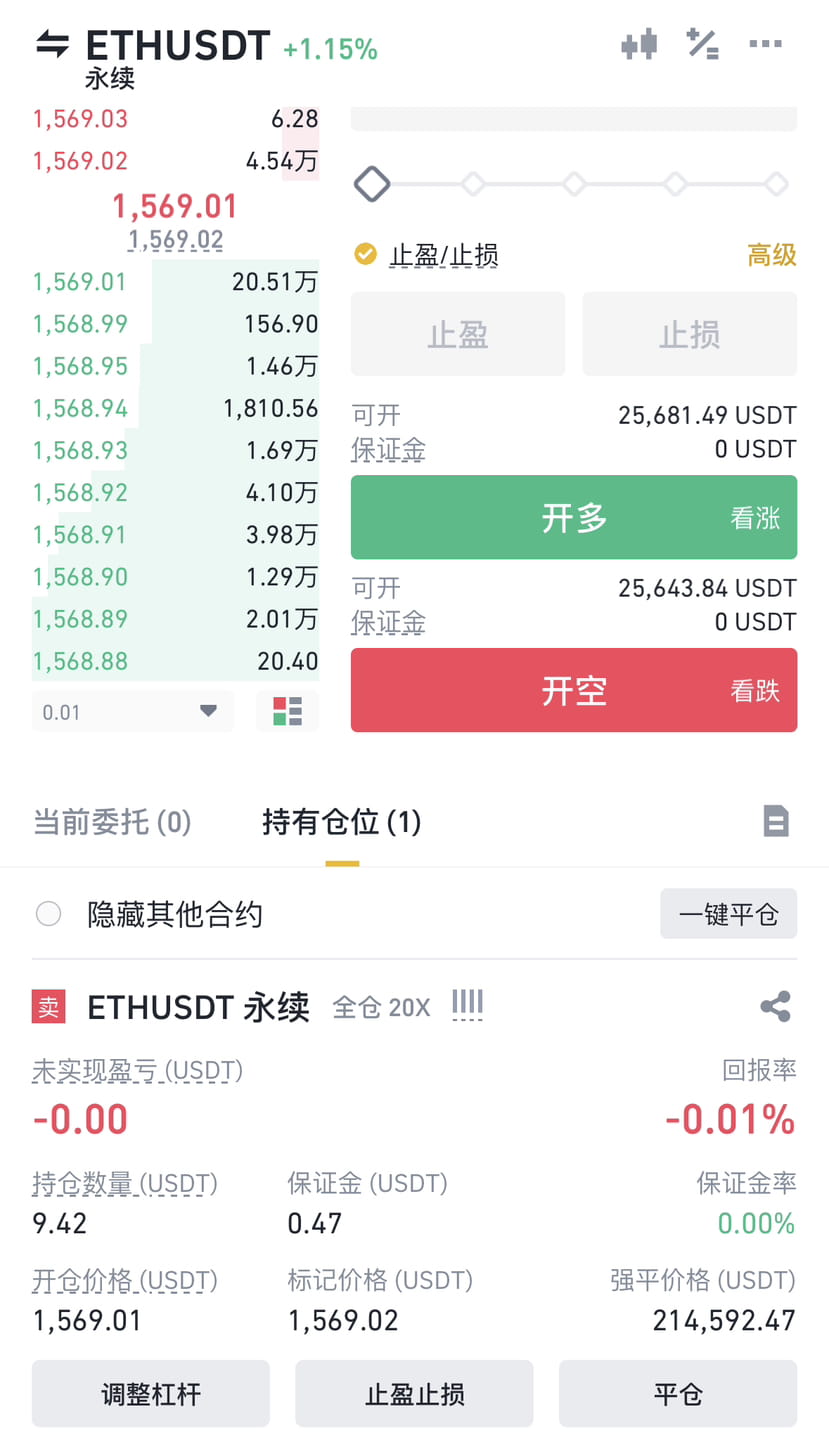Tap 开多 to open a long position
The height and width of the screenshot is (1435, 829).
tap(574, 517)
